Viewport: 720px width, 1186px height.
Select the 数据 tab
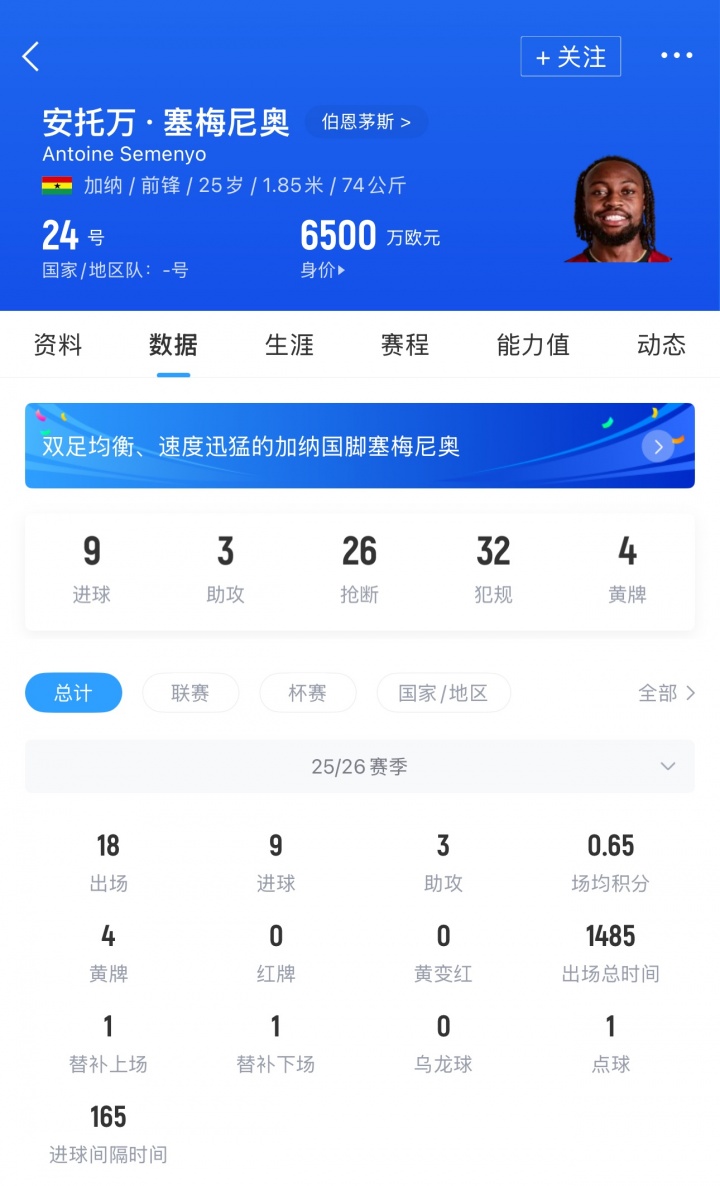click(173, 345)
